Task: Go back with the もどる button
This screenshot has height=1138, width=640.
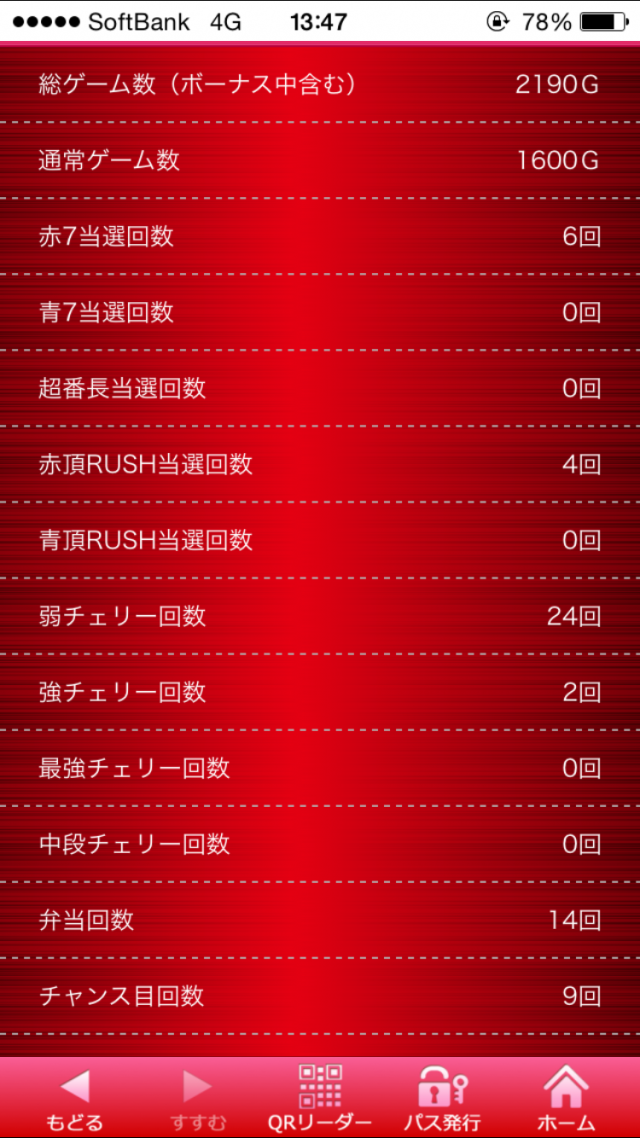Action: coord(74,1098)
